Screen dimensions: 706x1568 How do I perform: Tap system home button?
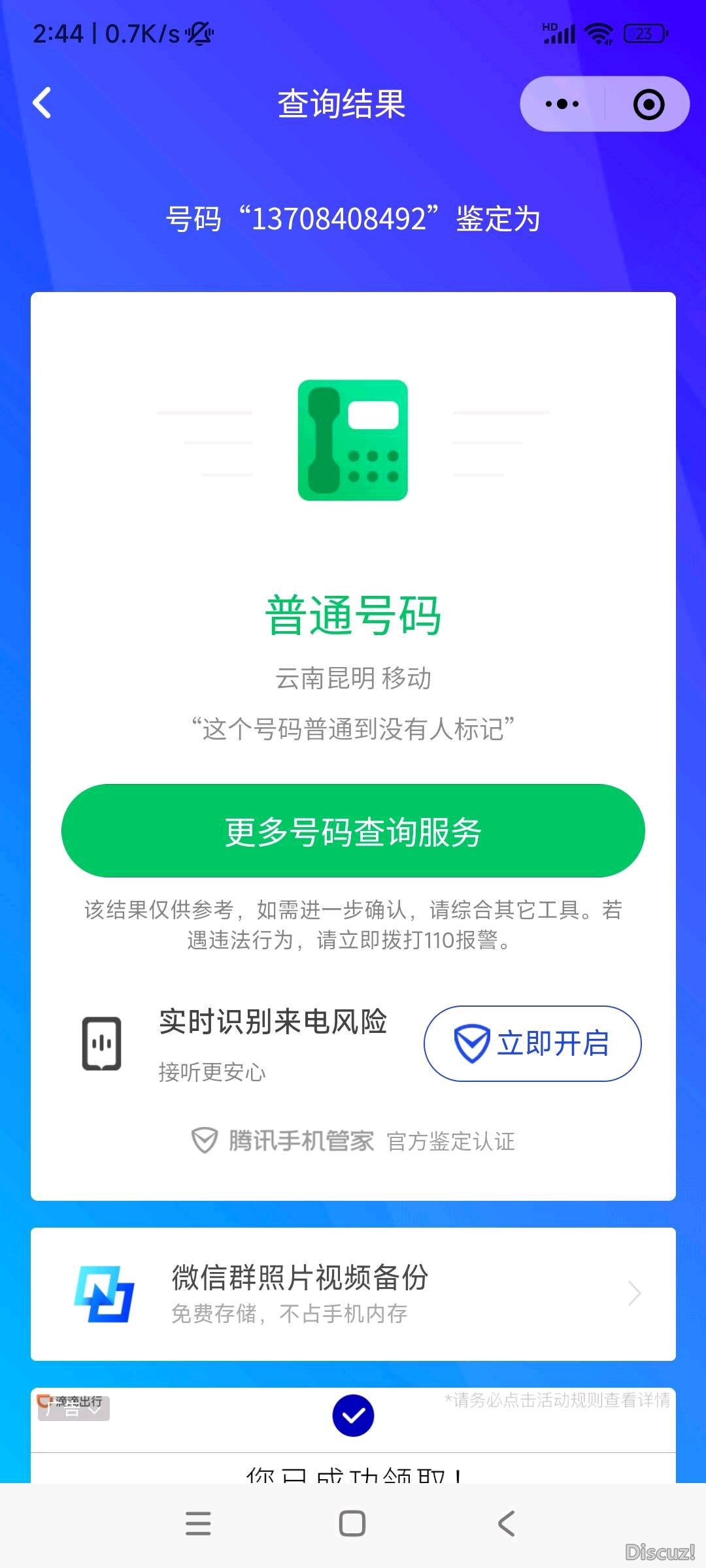(352, 1524)
